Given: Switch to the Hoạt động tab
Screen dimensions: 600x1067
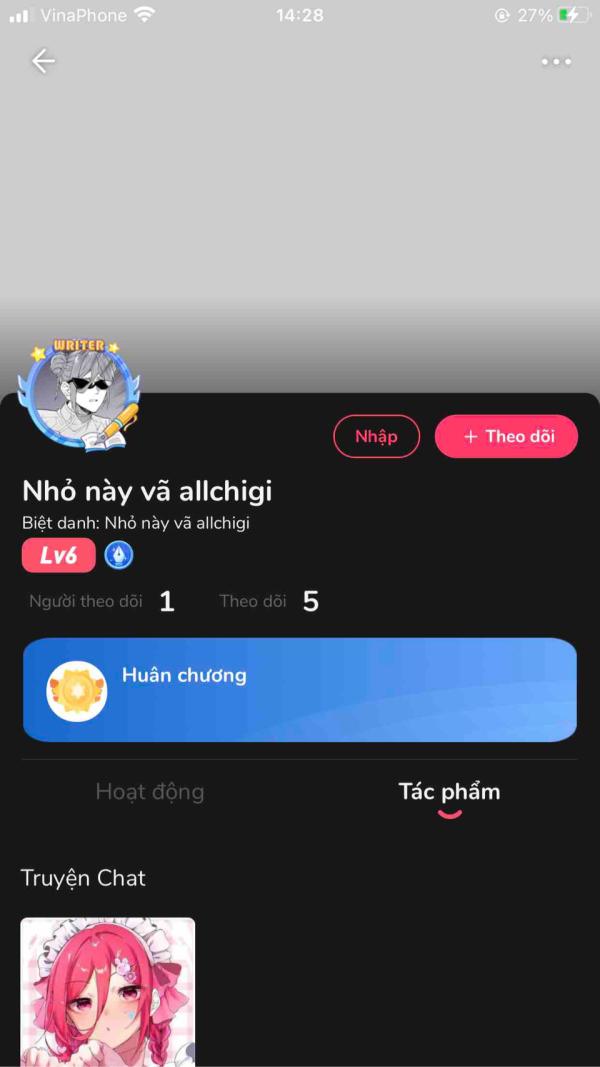Looking at the screenshot, I should click(150, 791).
